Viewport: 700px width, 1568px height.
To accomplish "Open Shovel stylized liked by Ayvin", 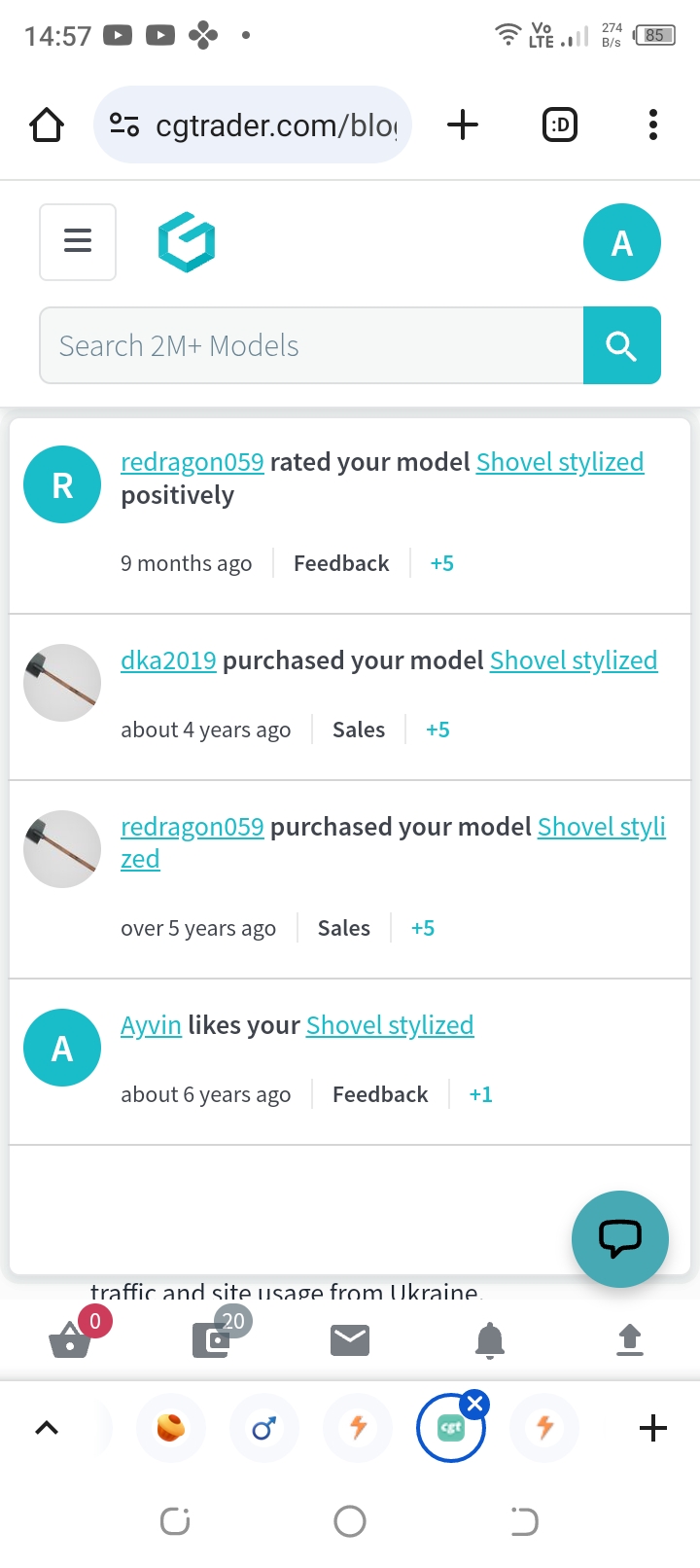I will click(x=390, y=1025).
